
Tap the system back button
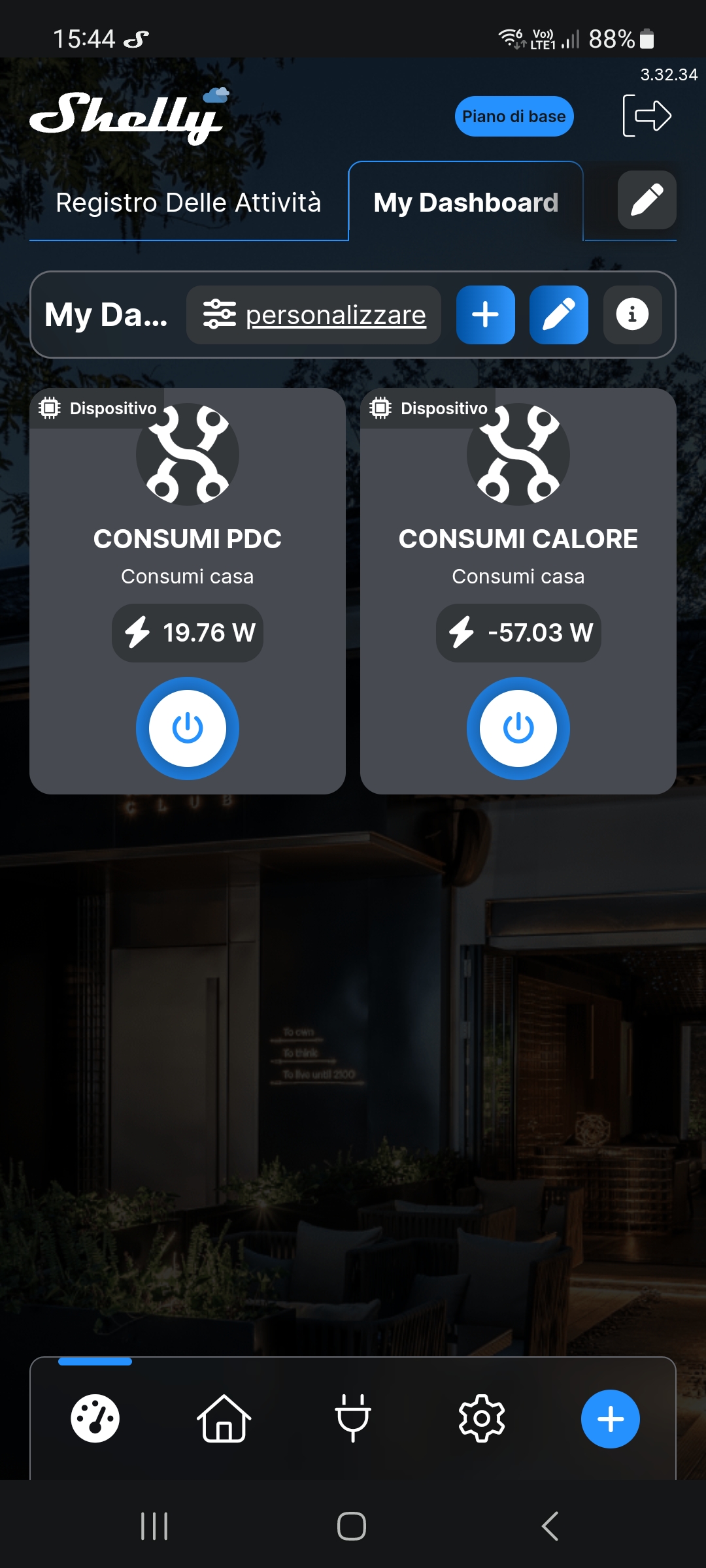[x=550, y=1526]
